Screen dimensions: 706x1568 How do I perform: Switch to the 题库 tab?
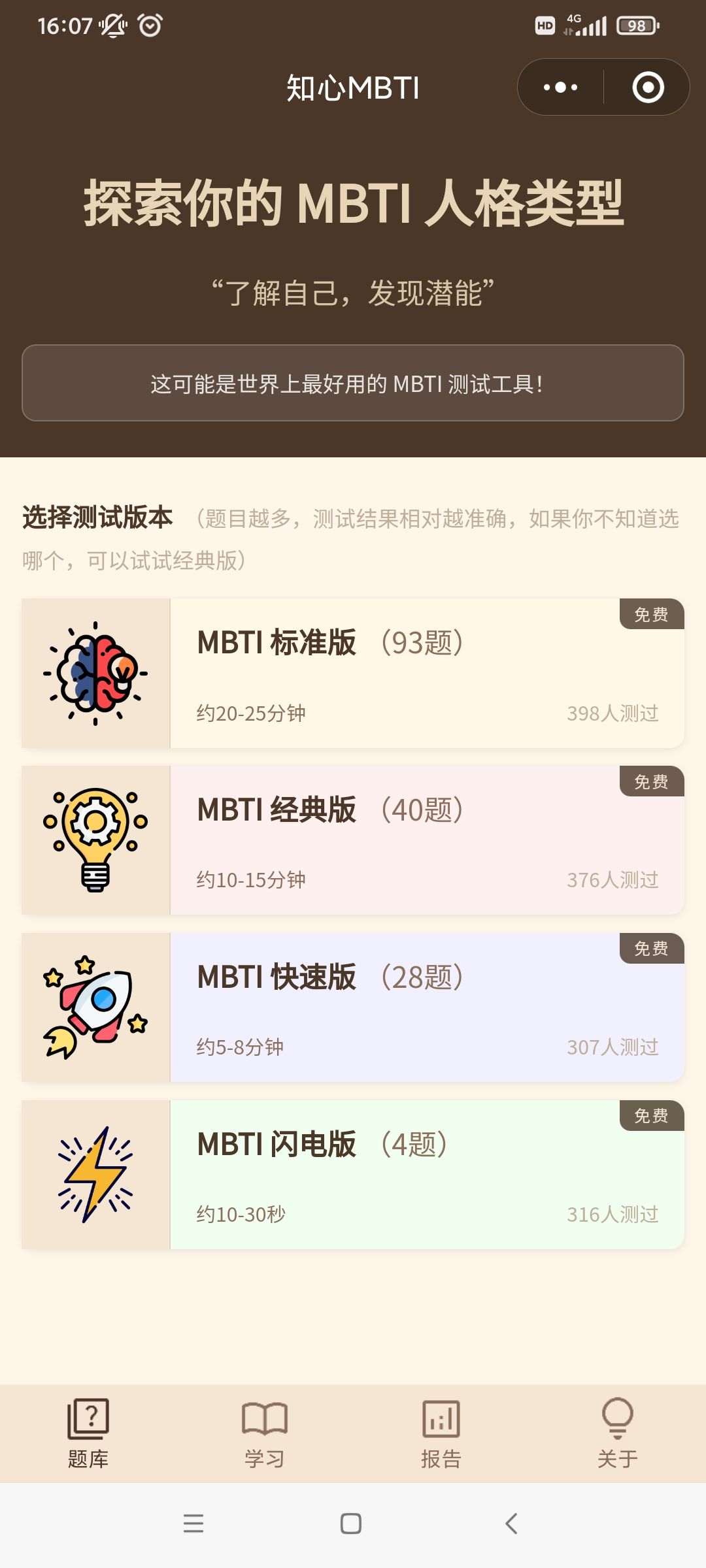click(x=88, y=1433)
